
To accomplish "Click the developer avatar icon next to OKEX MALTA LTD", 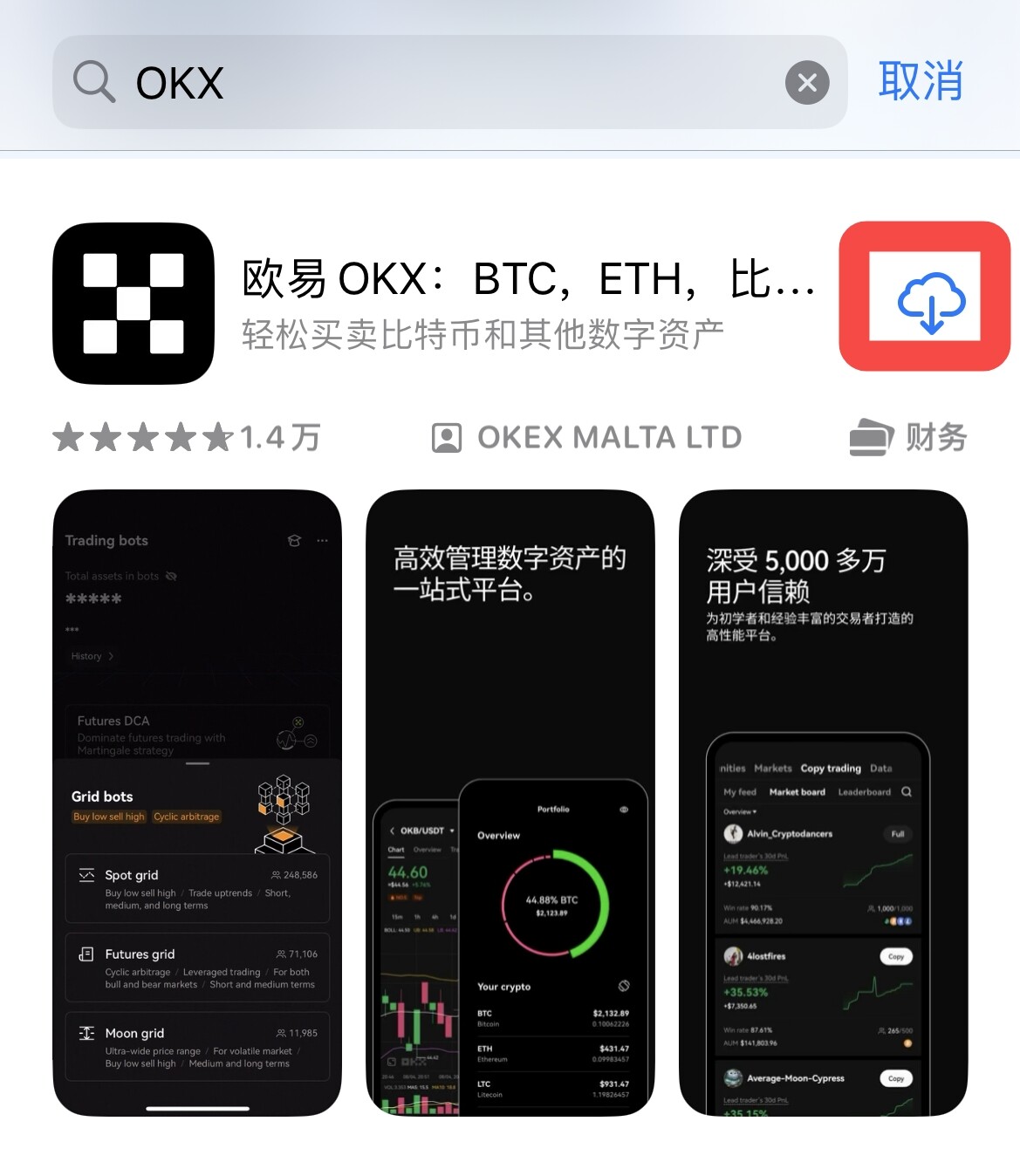I will [446, 436].
